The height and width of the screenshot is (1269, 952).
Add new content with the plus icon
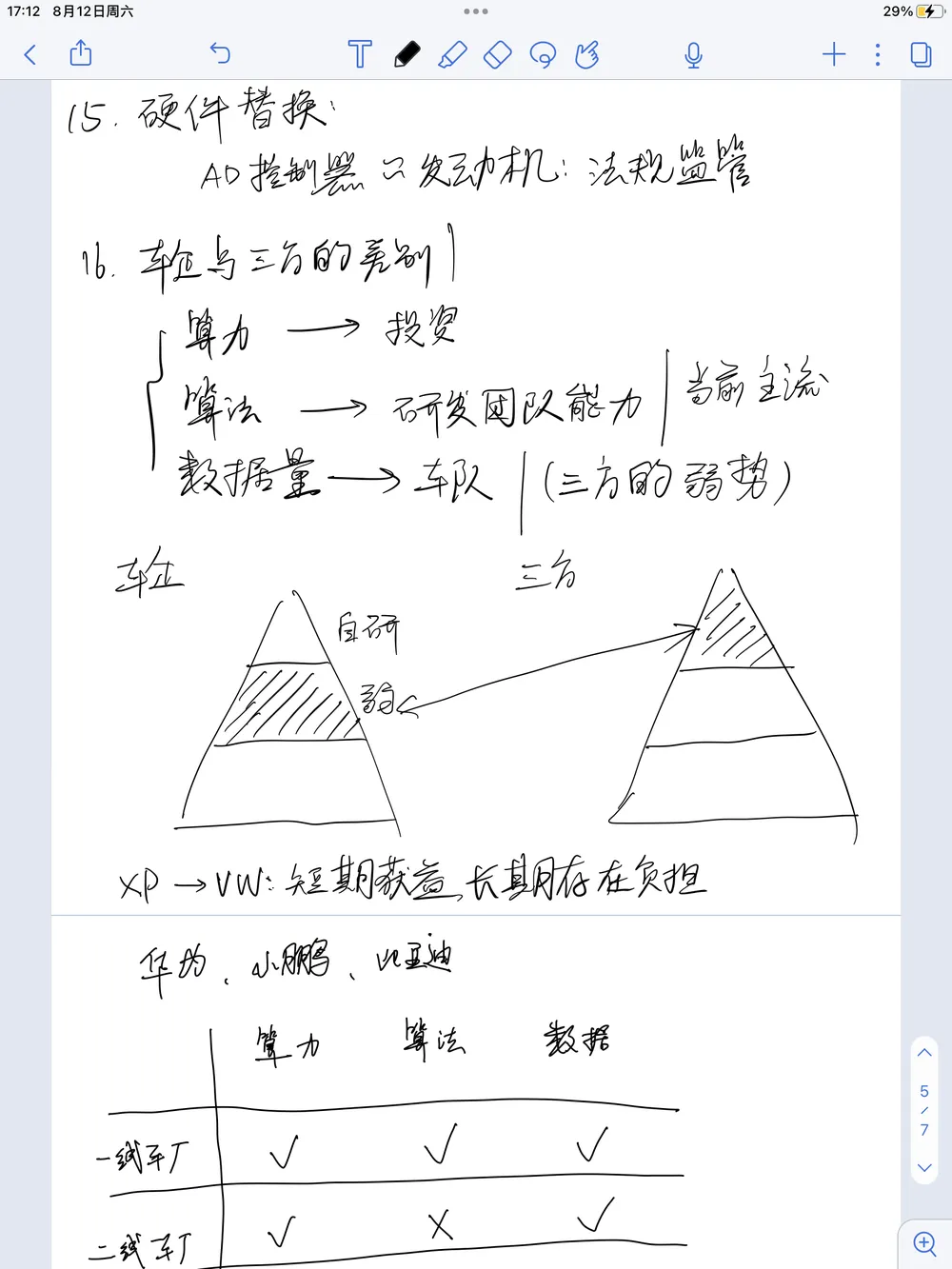coord(834,54)
